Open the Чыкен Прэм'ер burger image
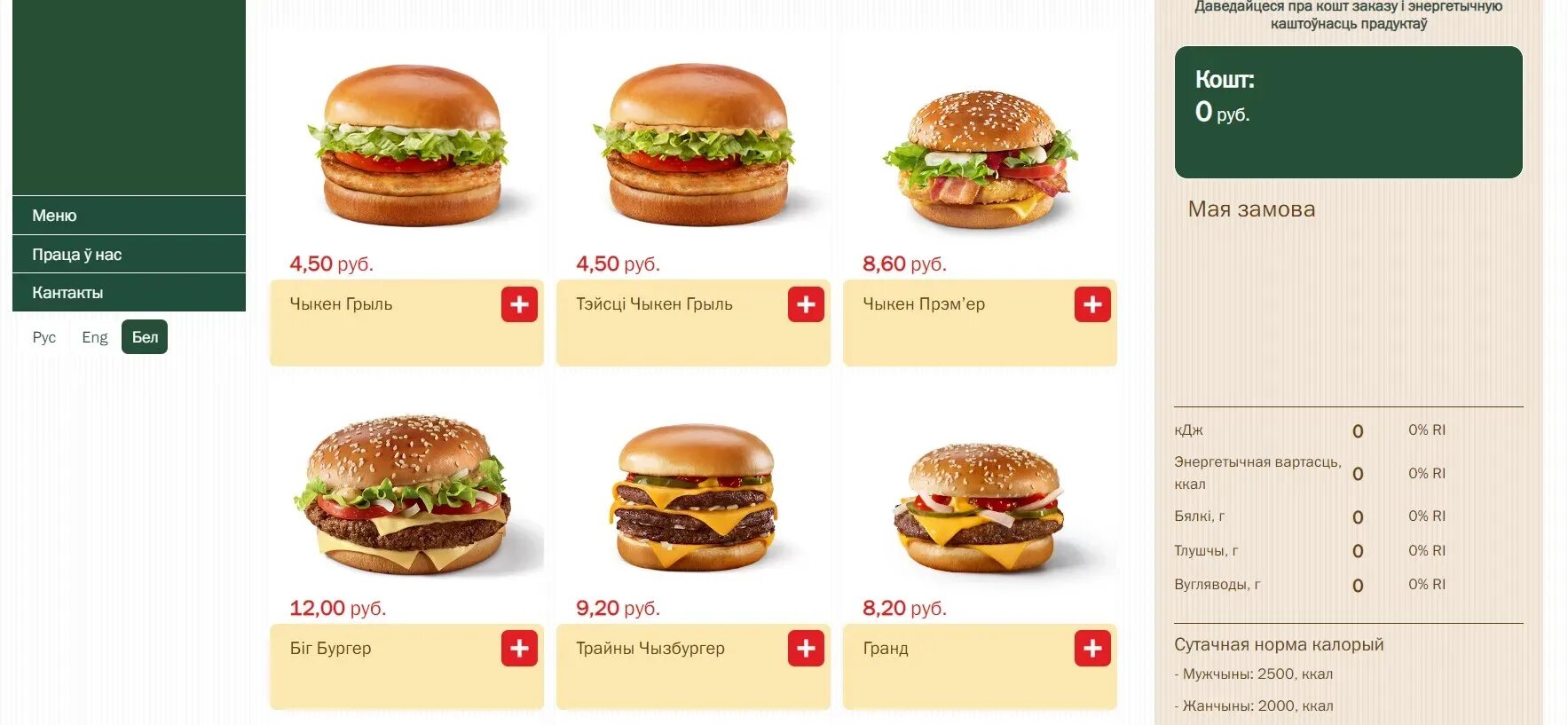 981,160
